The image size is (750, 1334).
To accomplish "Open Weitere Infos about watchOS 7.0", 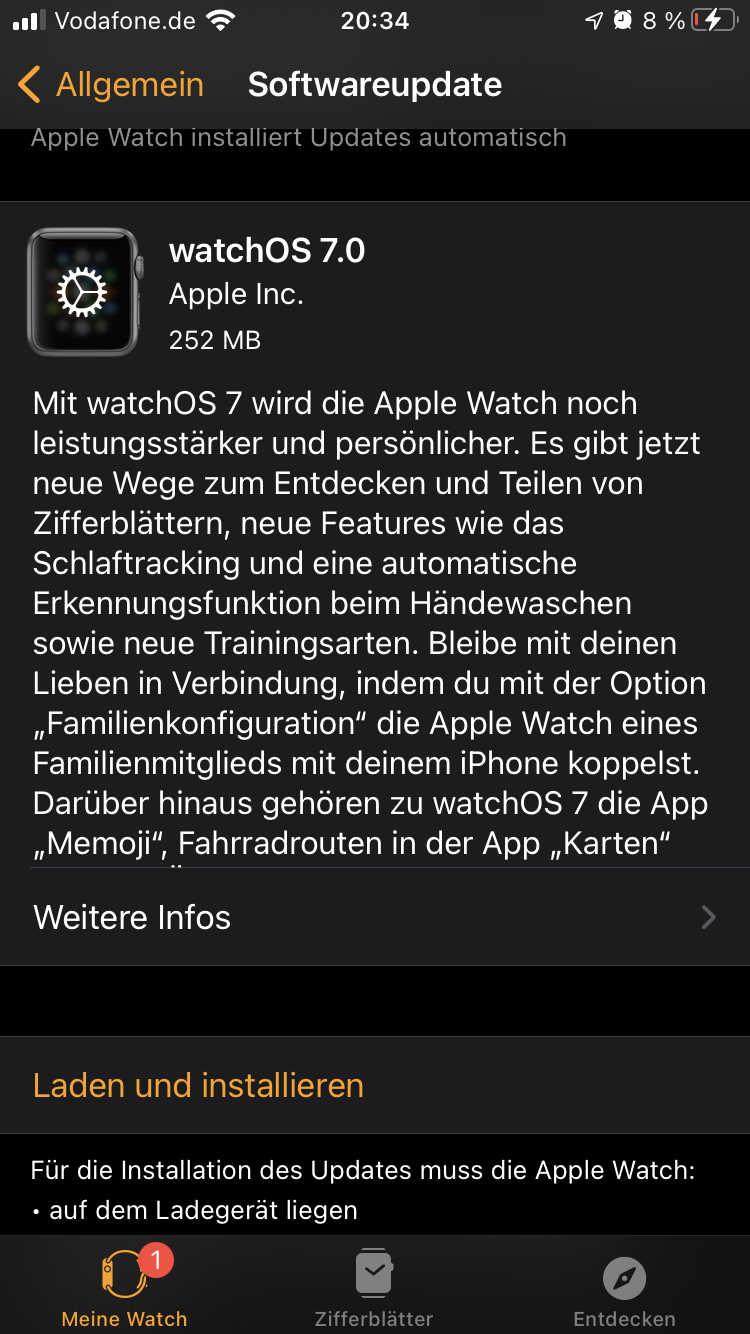I will 375,917.
